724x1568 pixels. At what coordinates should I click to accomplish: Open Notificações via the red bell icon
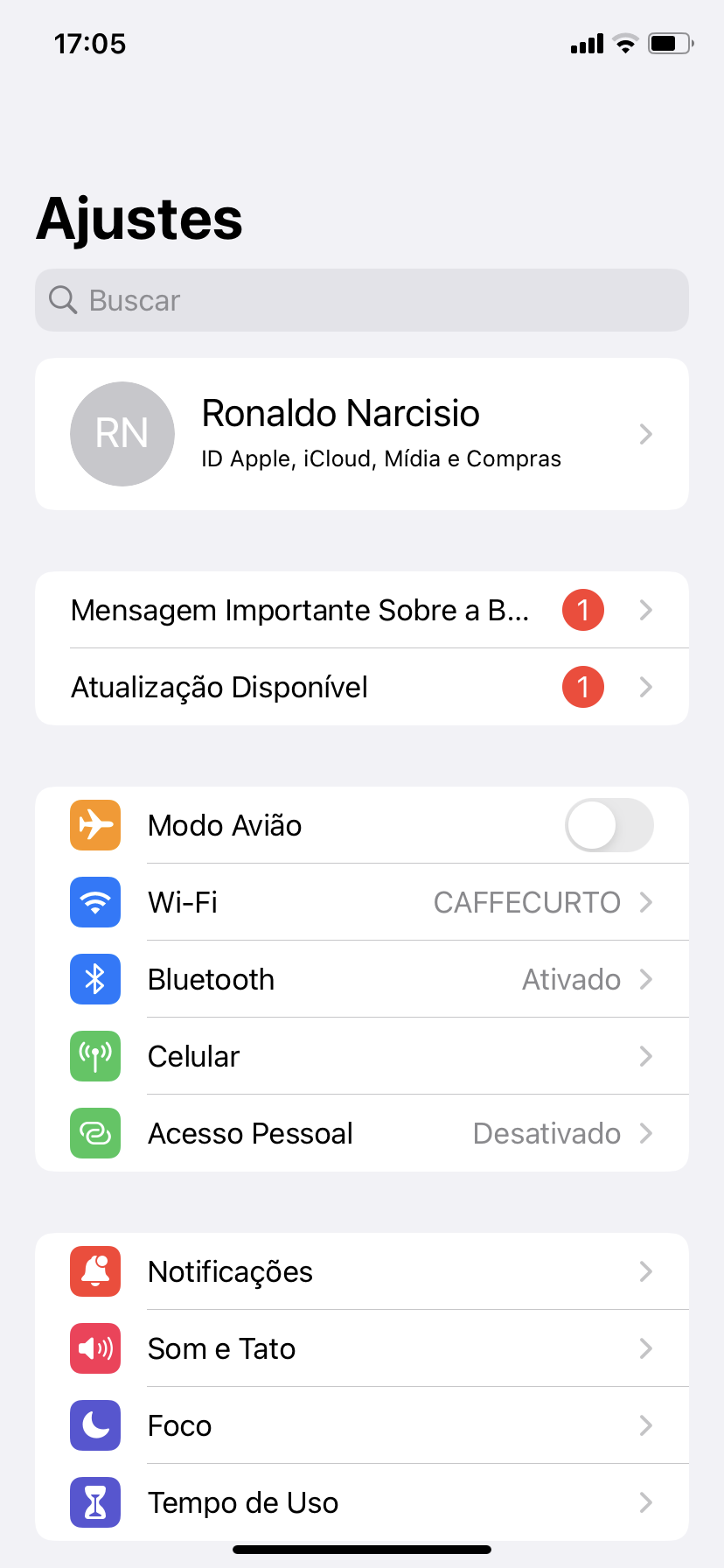coord(94,1271)
